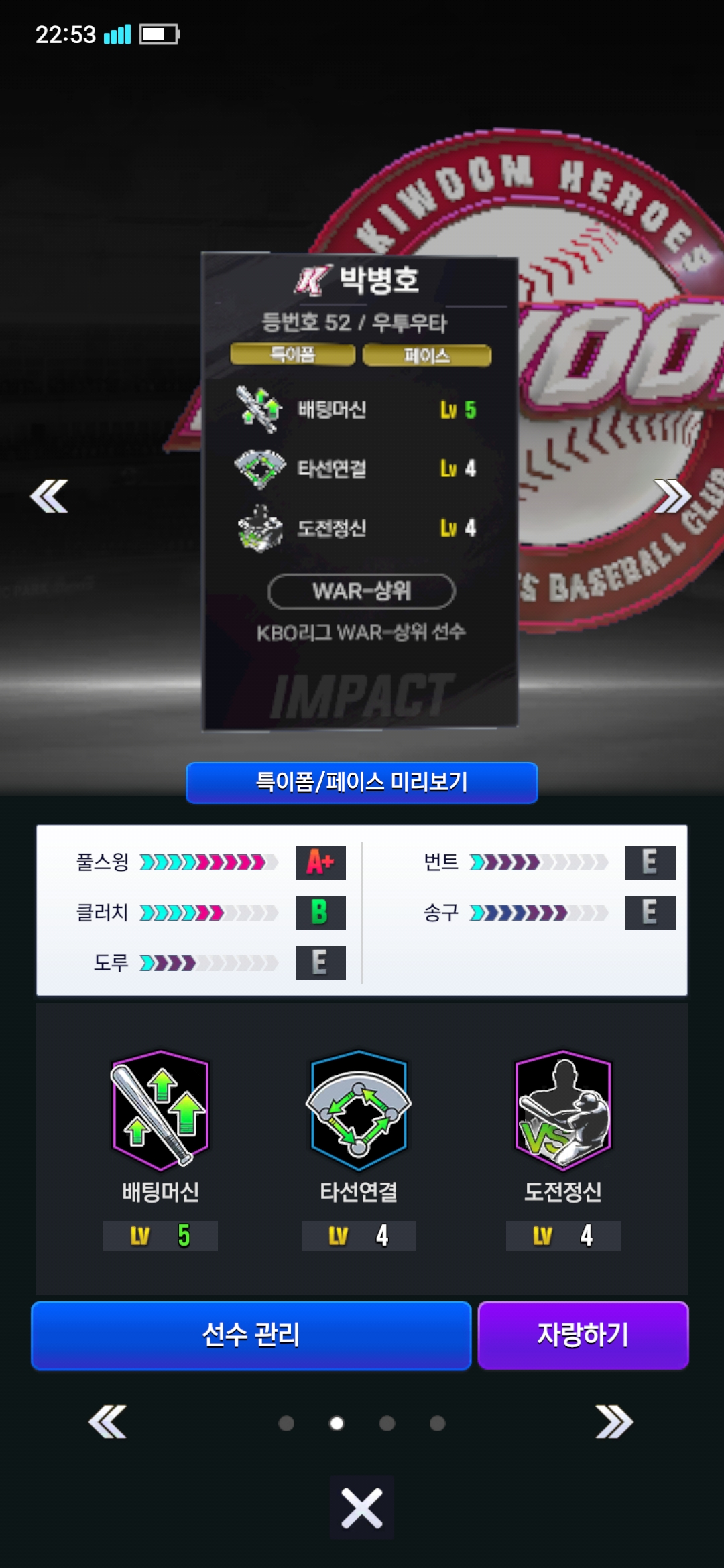Jump to the third page indicator dot
724x1568 pixels.
coord(387,1423)
